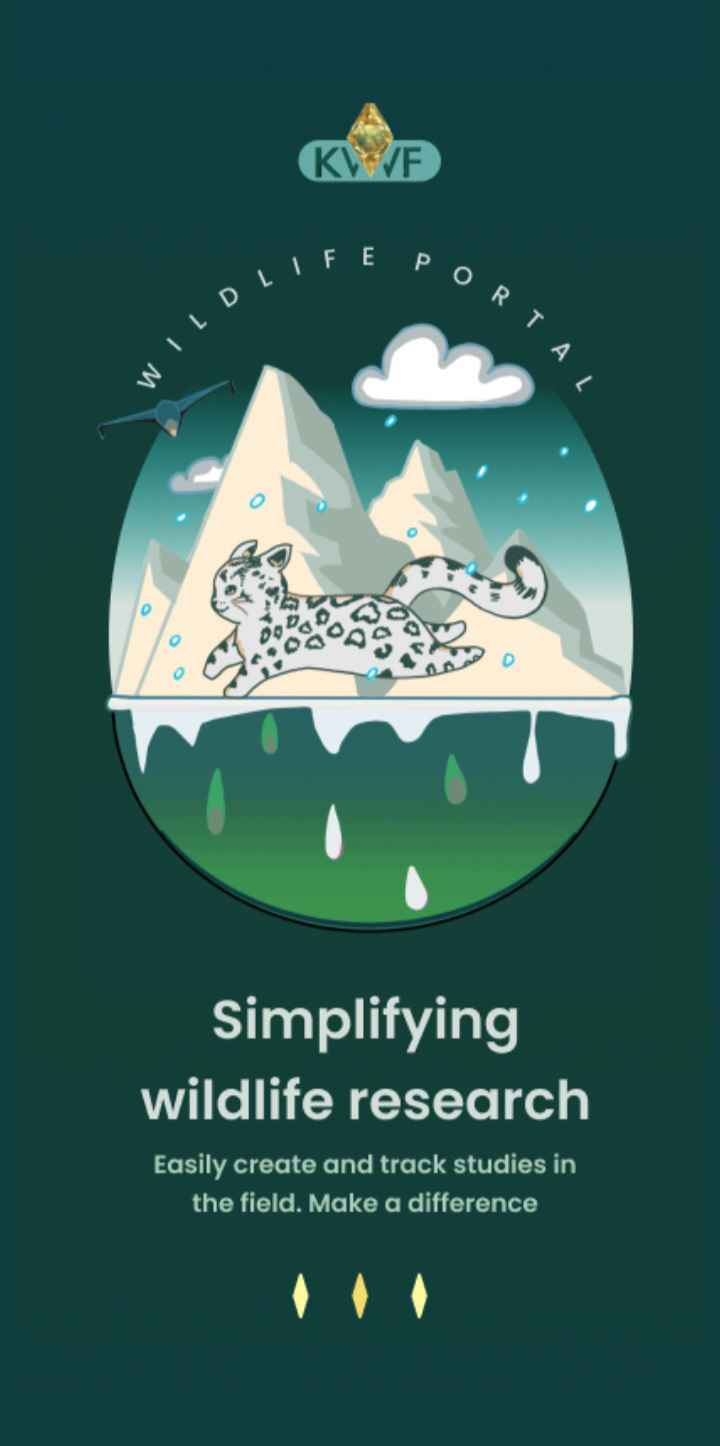Select the first diamond page indicator
Viewport: 720px width, 1446px height.
click(x=299, y=1296)
